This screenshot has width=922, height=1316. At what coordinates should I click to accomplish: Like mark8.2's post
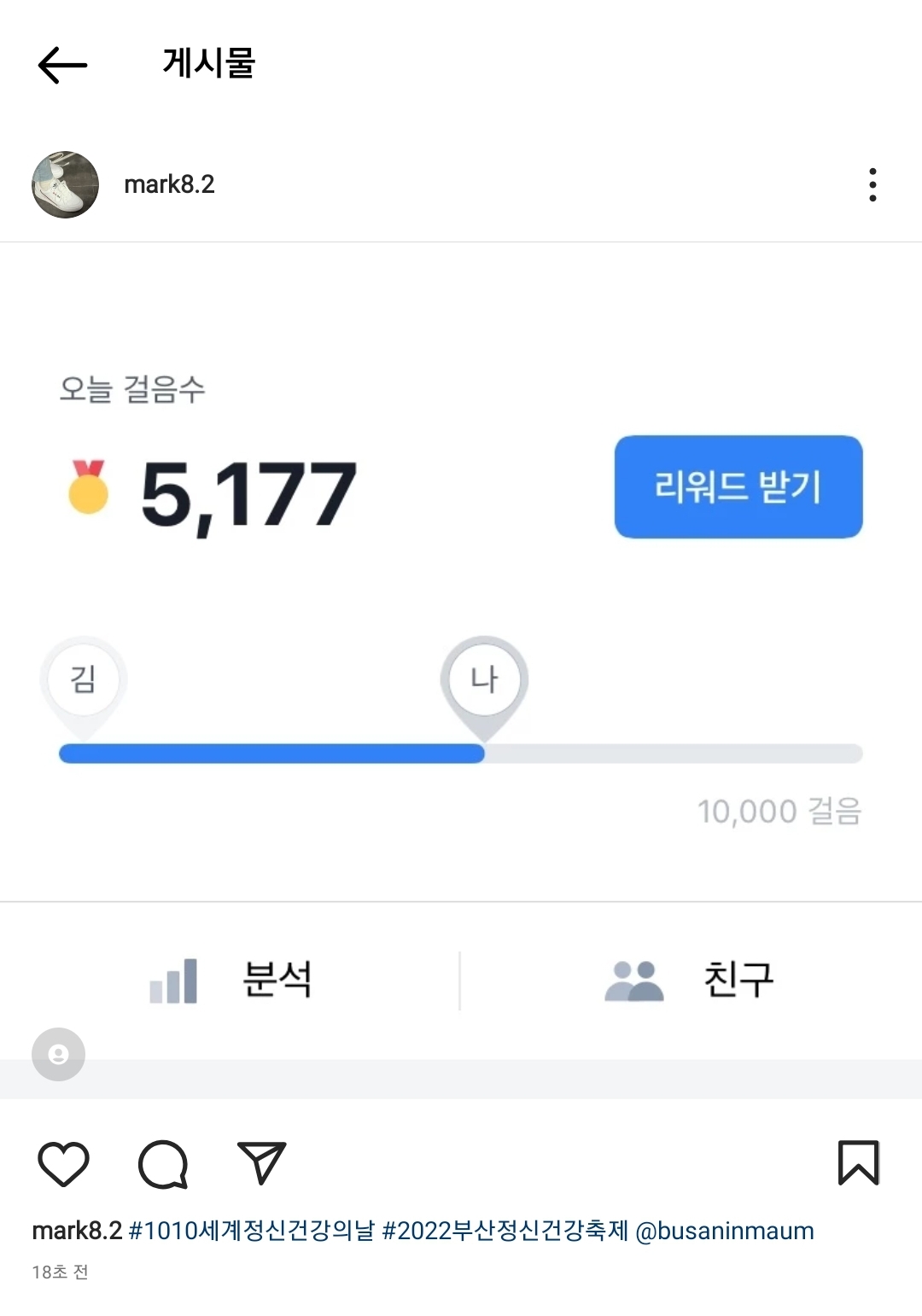(x=64, y=1163)
